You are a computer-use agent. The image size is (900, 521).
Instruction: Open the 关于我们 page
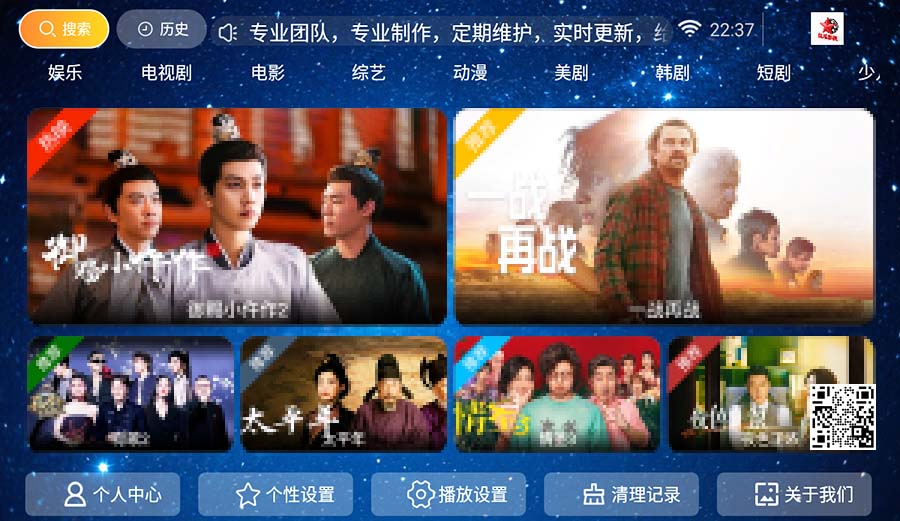click(794, 494)
